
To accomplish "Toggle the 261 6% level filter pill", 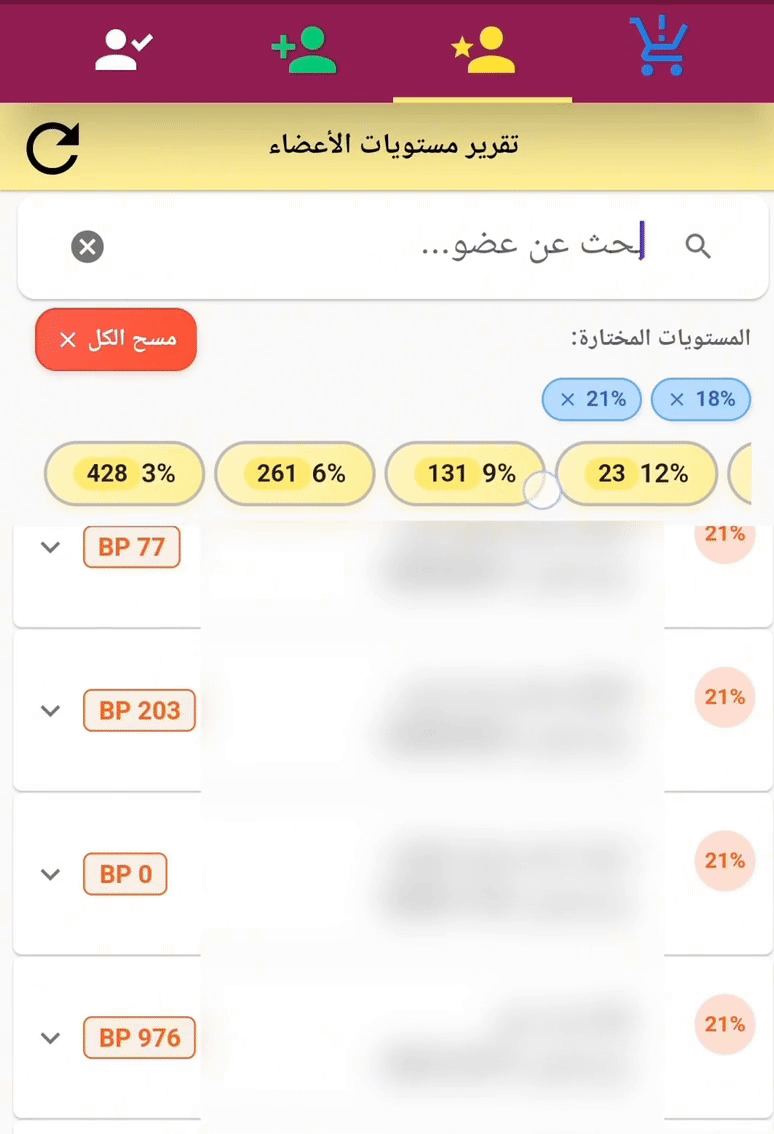I will (294, 473).
